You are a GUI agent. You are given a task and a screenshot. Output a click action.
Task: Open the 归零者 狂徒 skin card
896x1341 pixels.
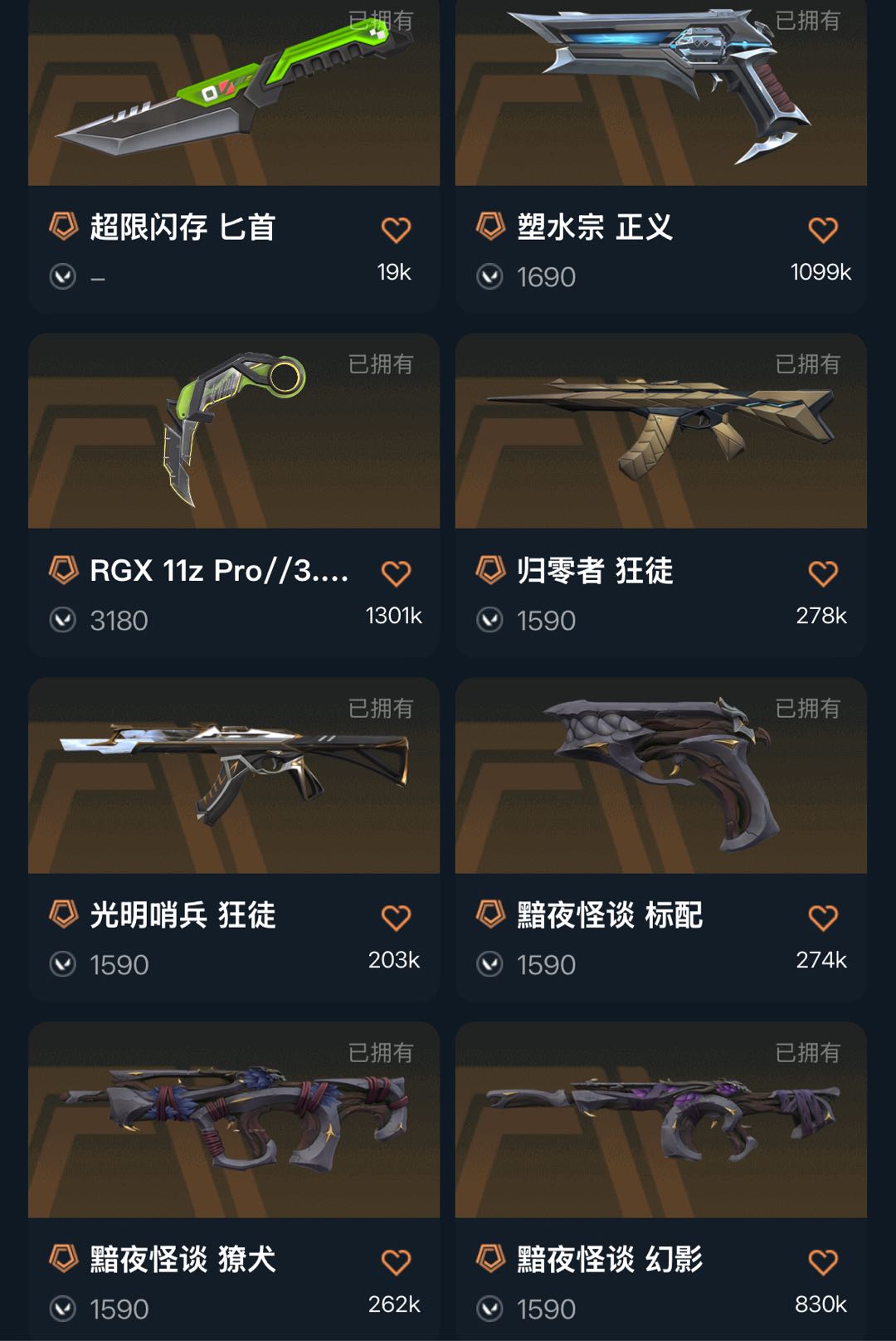(x=661, y=495)
